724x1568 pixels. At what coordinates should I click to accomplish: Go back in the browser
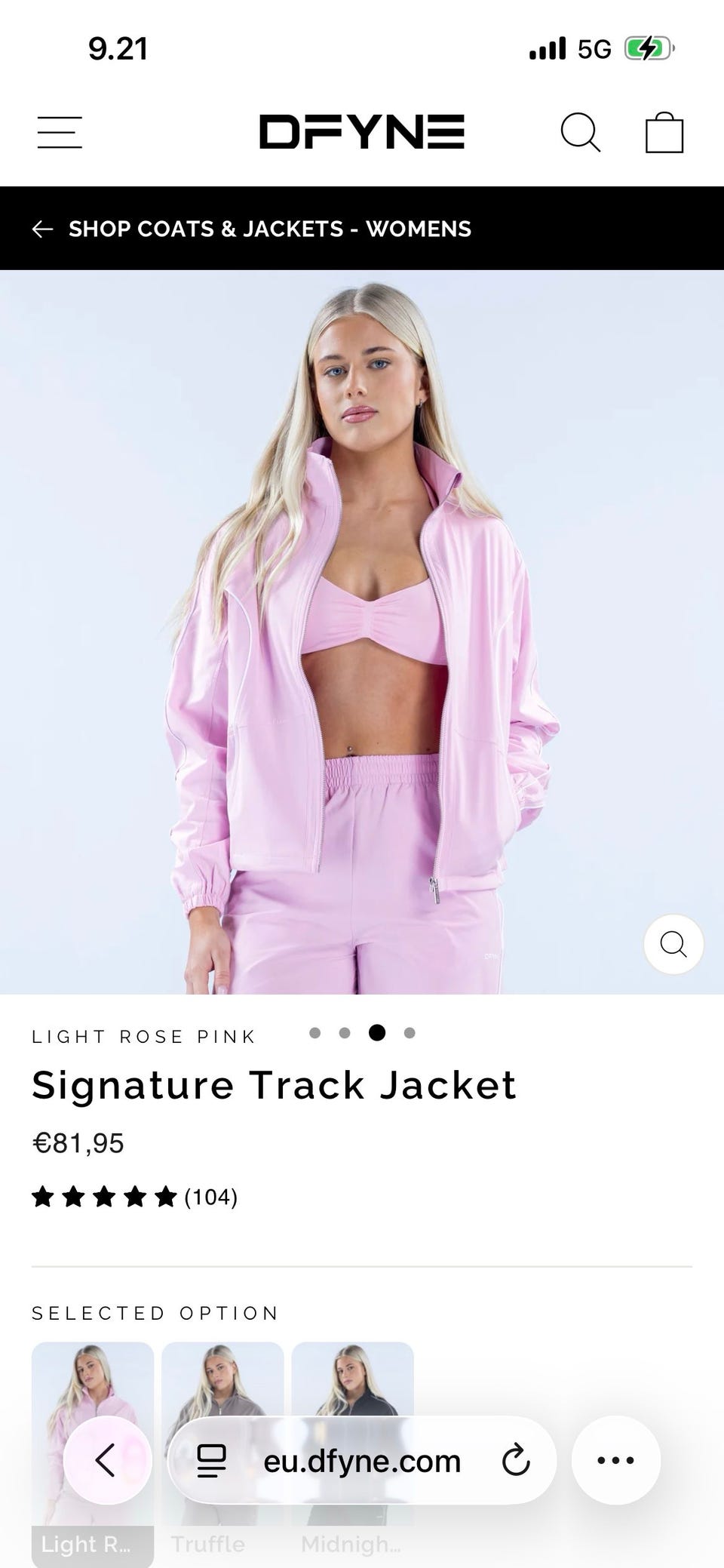(107, 1460)
